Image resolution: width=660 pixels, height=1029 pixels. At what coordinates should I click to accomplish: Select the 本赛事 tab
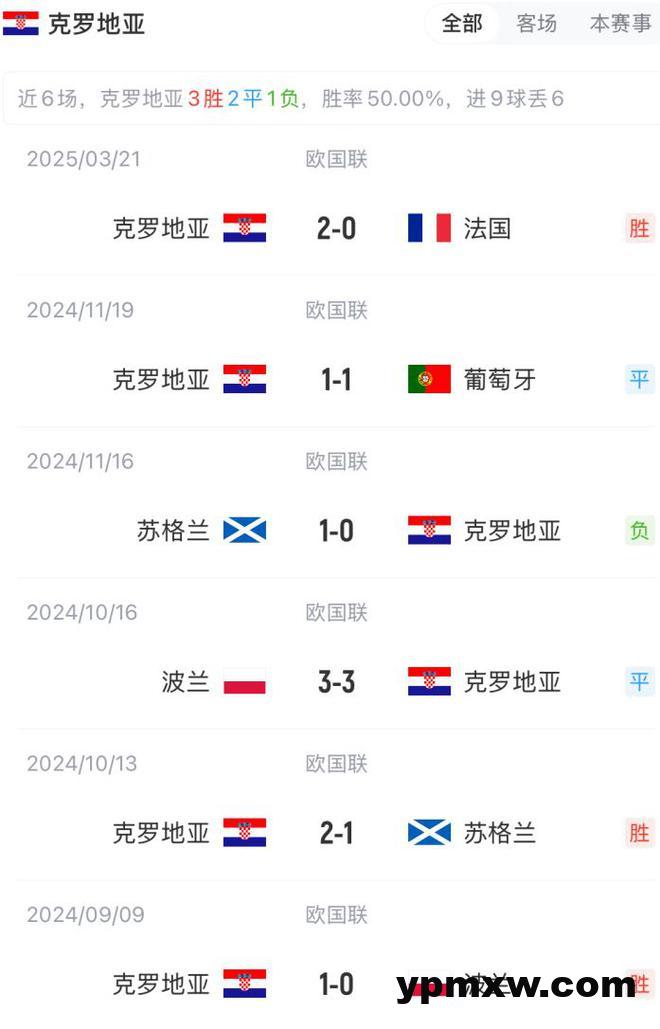pos(619,24)
